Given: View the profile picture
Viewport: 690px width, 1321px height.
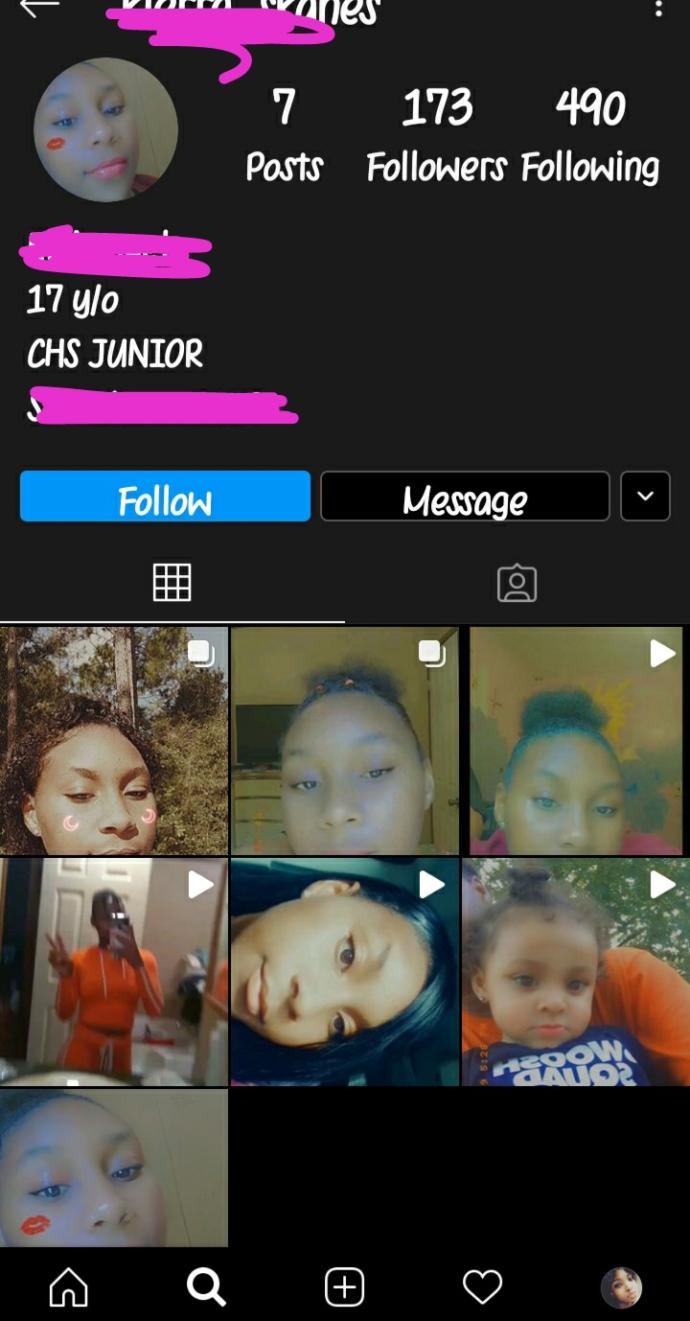Looking at the screenshot, I should pyautogui.click(x=106, y=130).
